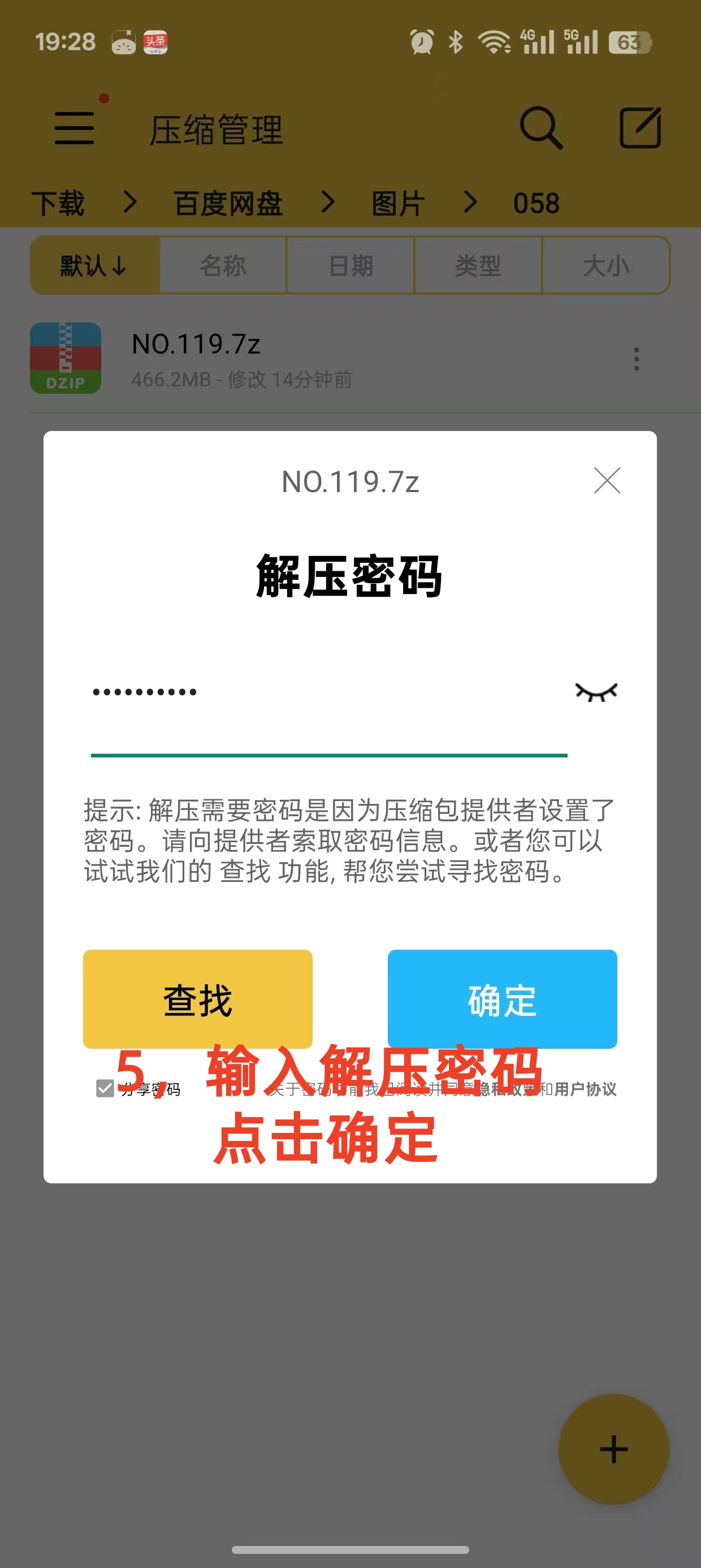
Task: Uncheck the 分享密码 checkbox
Action: [x=105, y=1088]
